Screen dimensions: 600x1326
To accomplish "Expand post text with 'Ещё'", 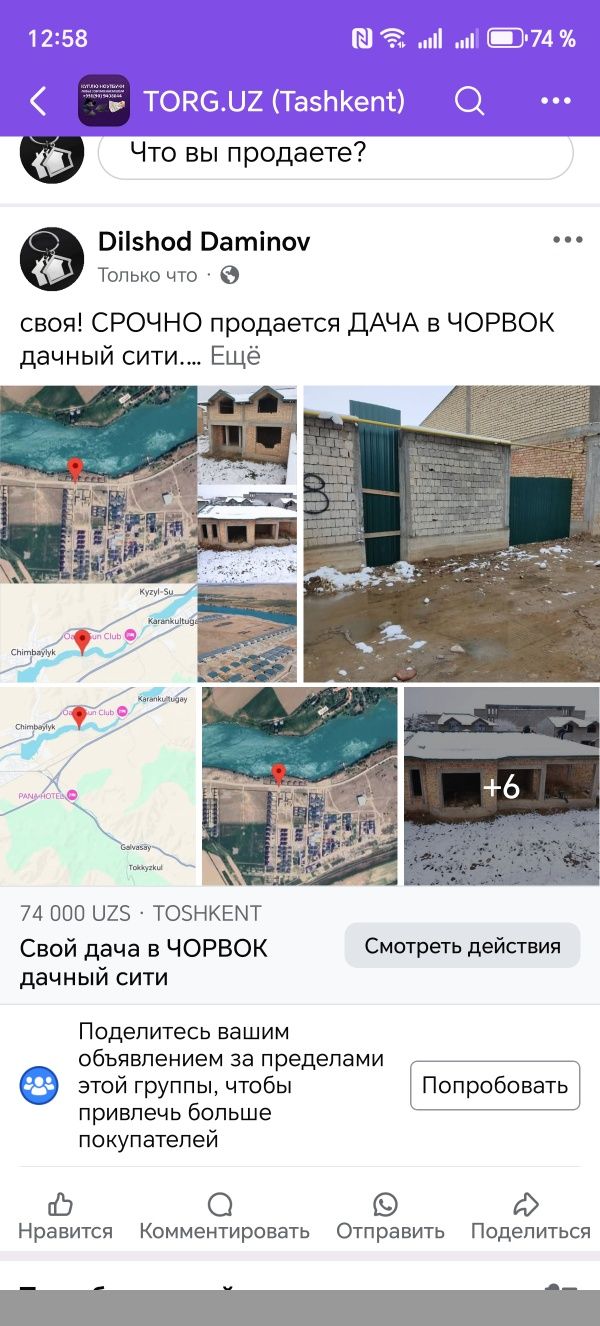I will click(x=235, y=356).
